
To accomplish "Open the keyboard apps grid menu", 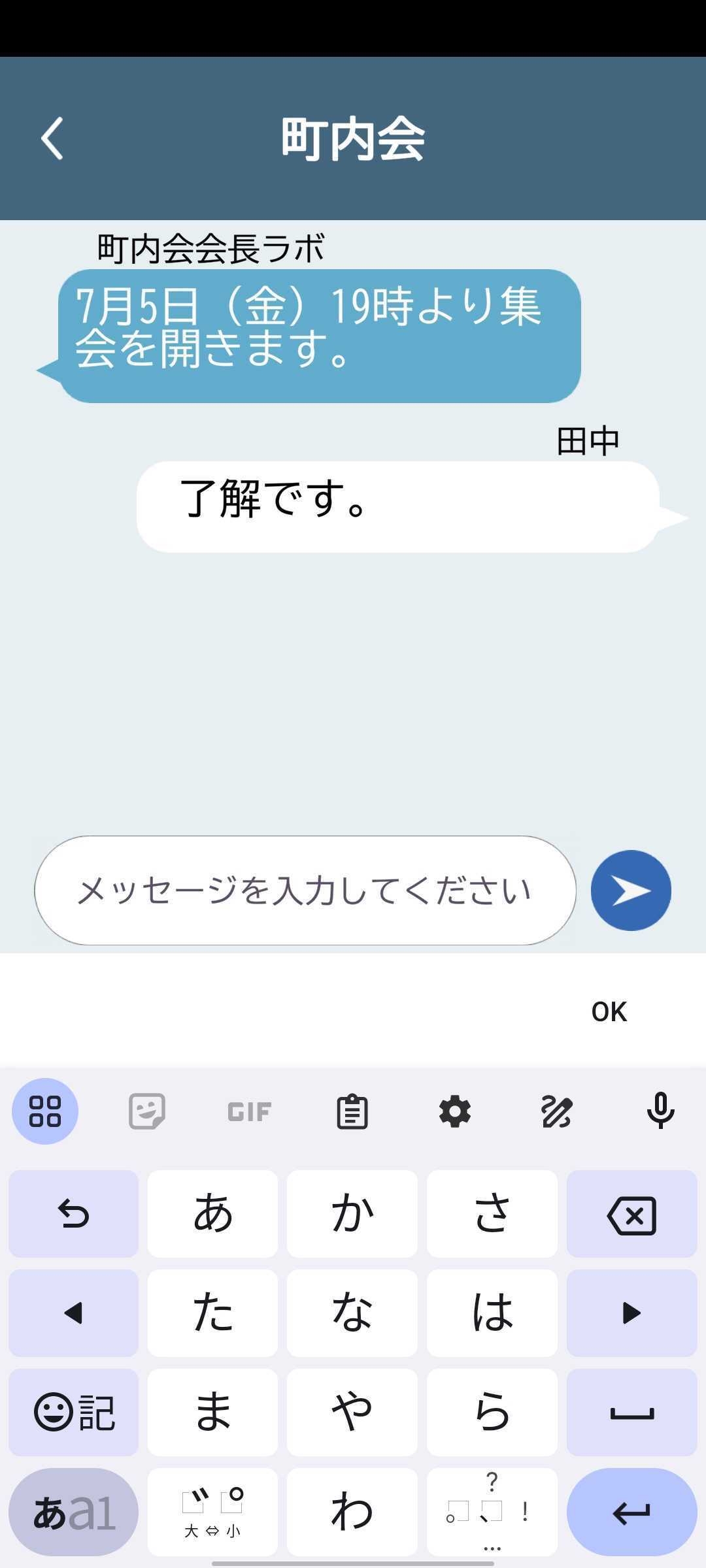I will [x=45, y=1111].
